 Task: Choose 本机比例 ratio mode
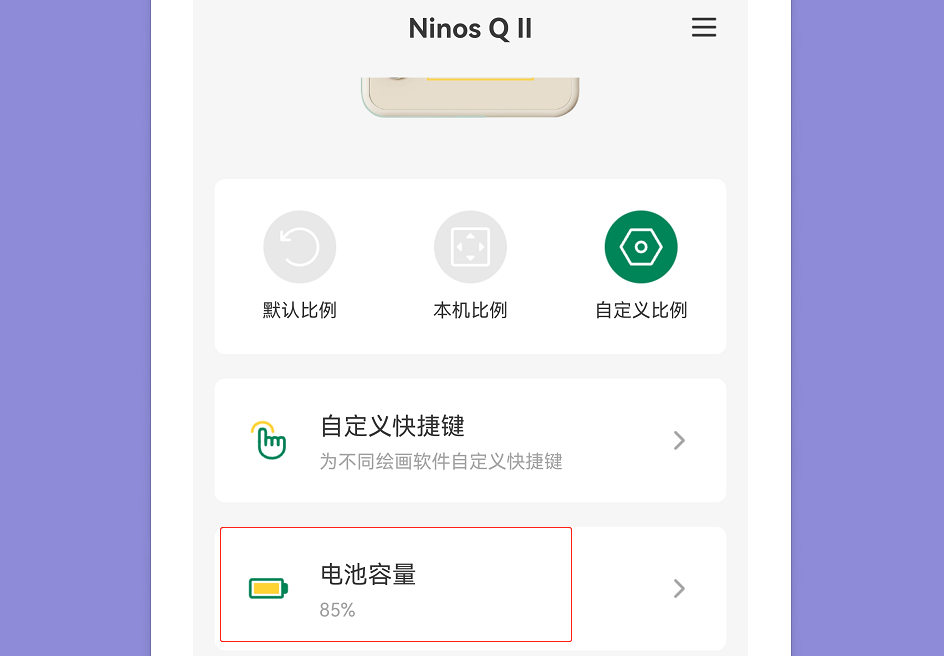[470, 247]
